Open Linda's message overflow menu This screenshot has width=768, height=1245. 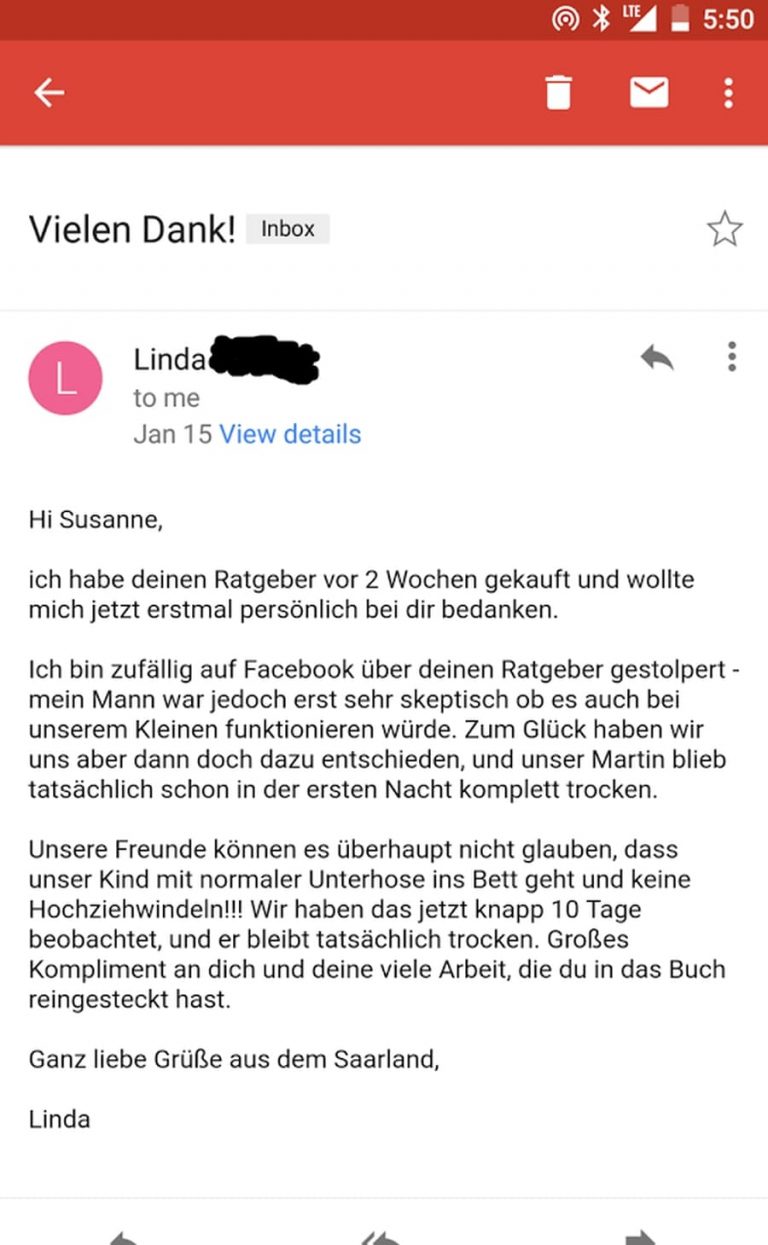[732, 356]
